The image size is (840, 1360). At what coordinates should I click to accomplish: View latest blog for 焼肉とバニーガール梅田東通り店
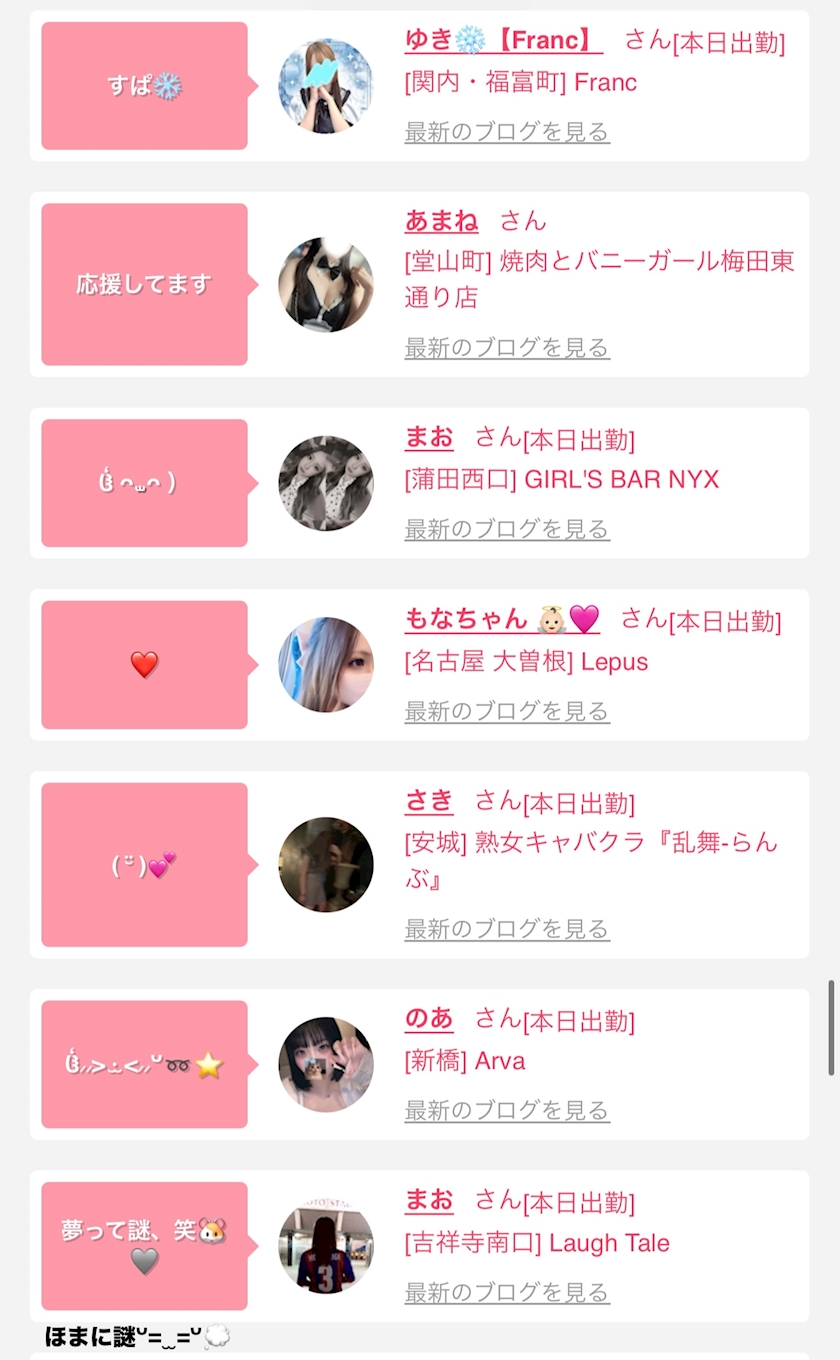coord(507,347)
